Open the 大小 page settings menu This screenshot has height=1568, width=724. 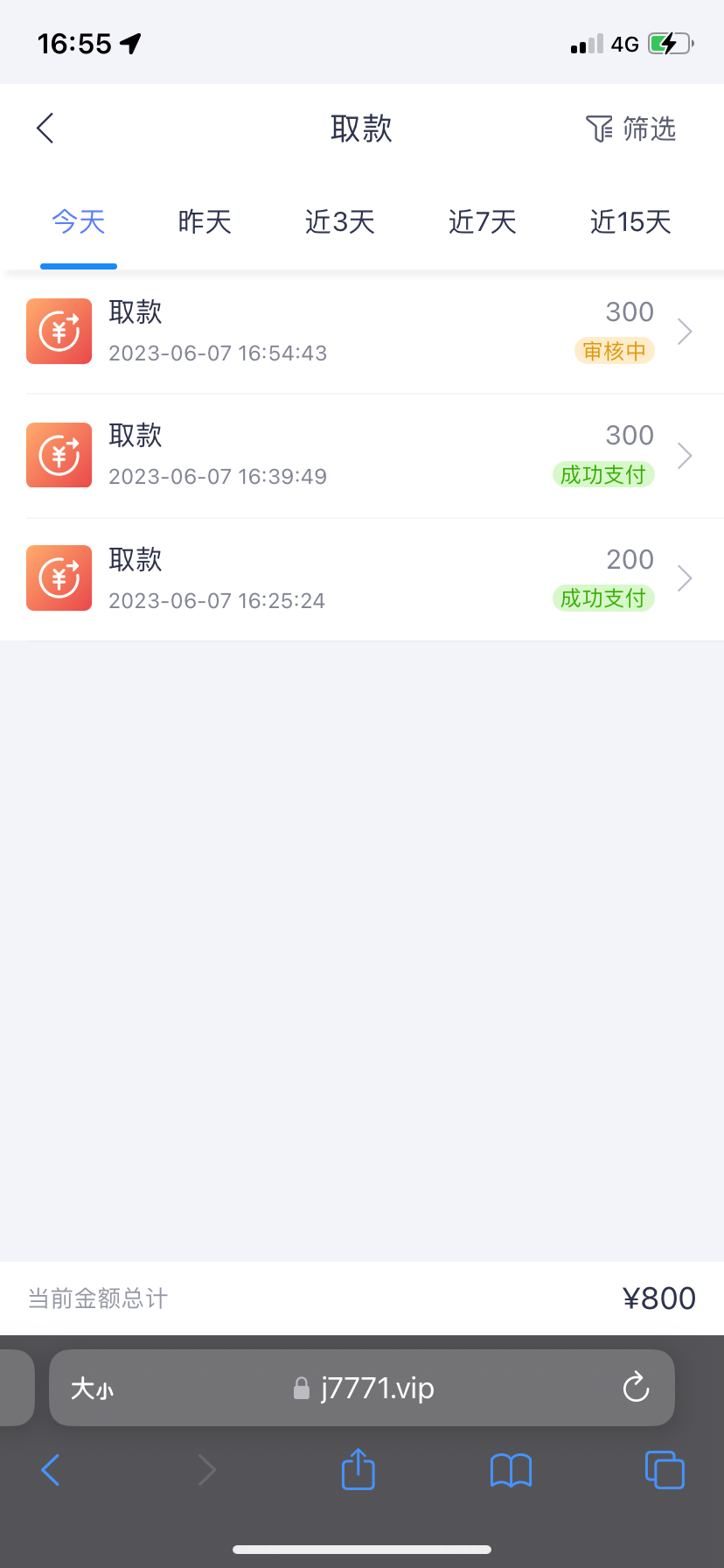pyautogui.click(x=92, y=1389)
